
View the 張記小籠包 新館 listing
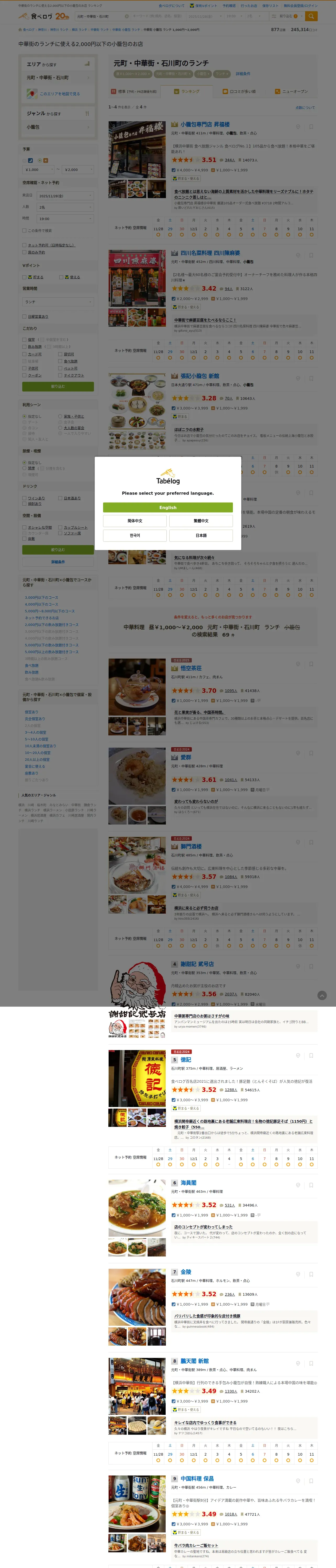point(199,376)
